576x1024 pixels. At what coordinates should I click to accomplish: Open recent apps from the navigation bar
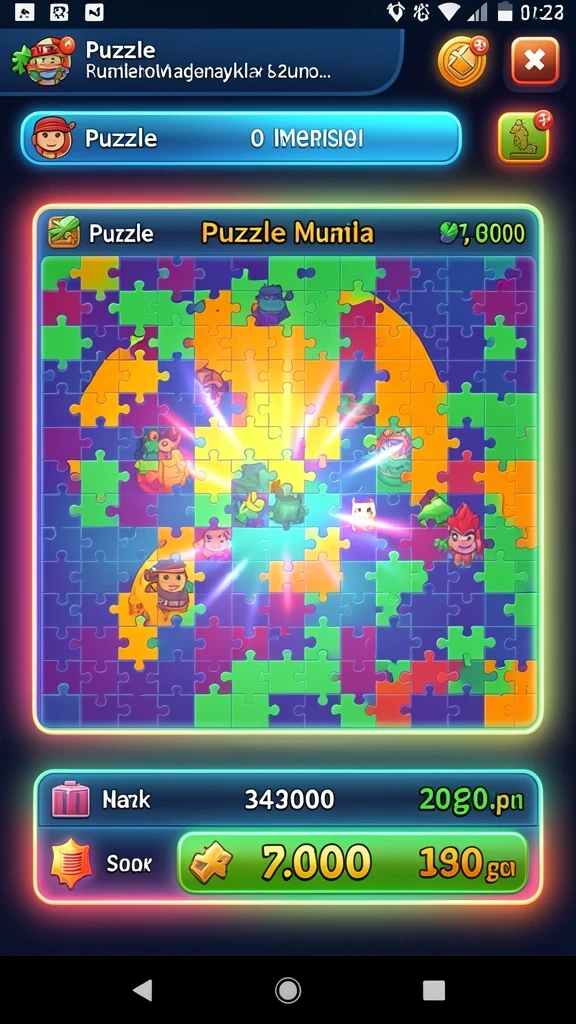434,990
